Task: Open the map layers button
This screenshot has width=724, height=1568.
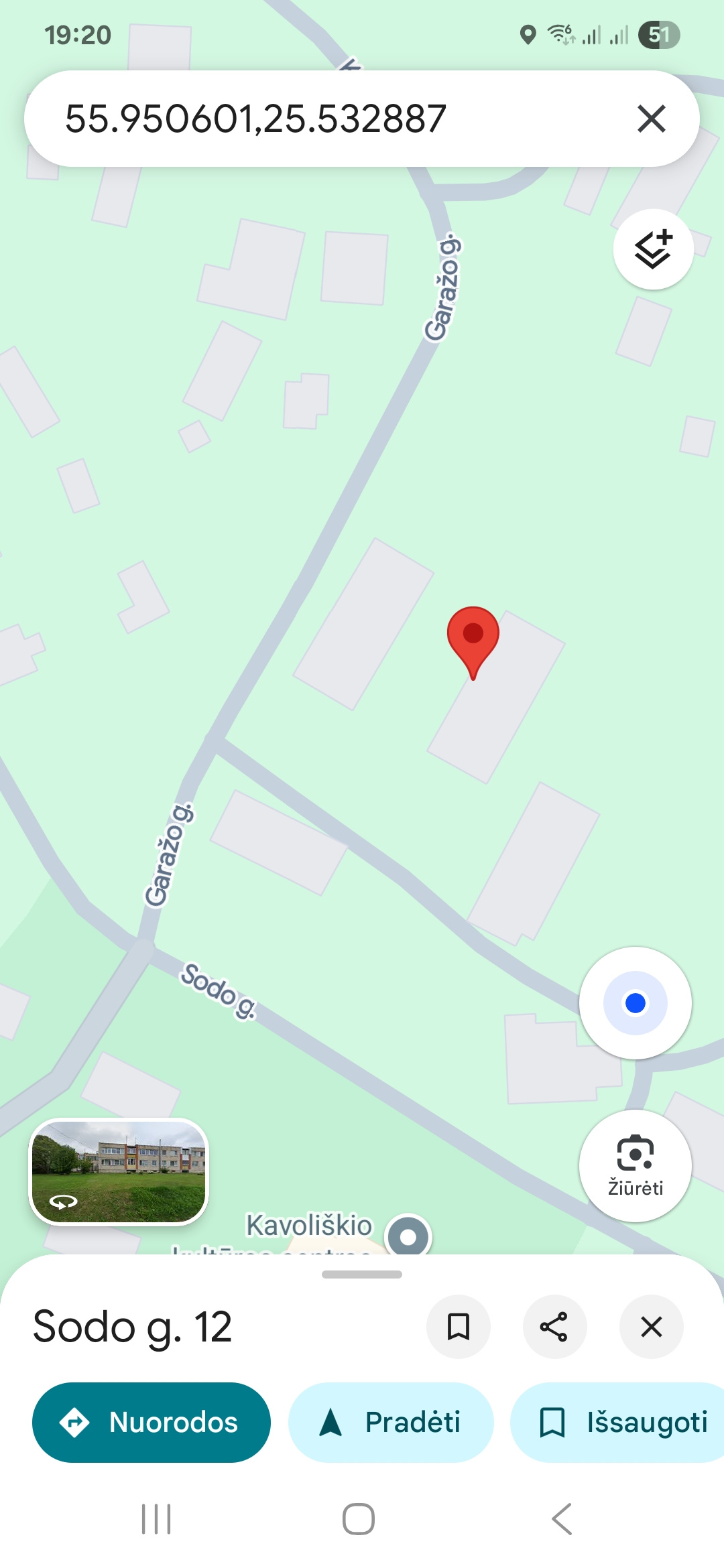Action: coord(653,249)
